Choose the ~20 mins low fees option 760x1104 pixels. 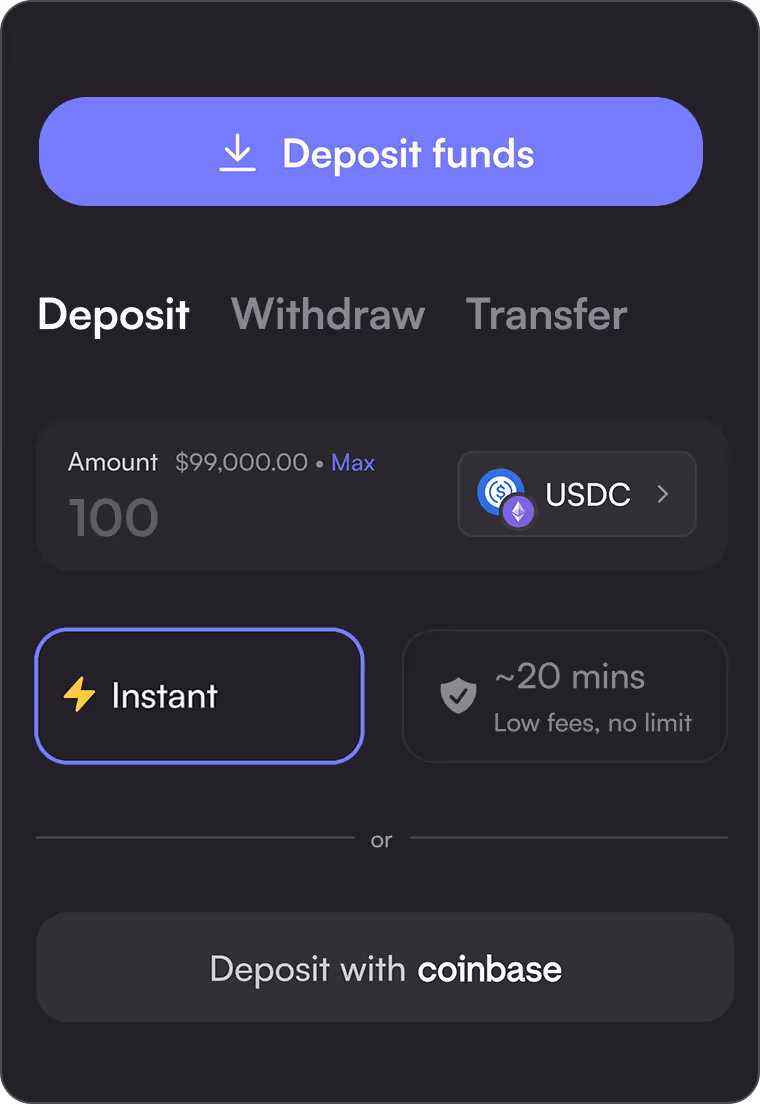[x=564, y=696]
